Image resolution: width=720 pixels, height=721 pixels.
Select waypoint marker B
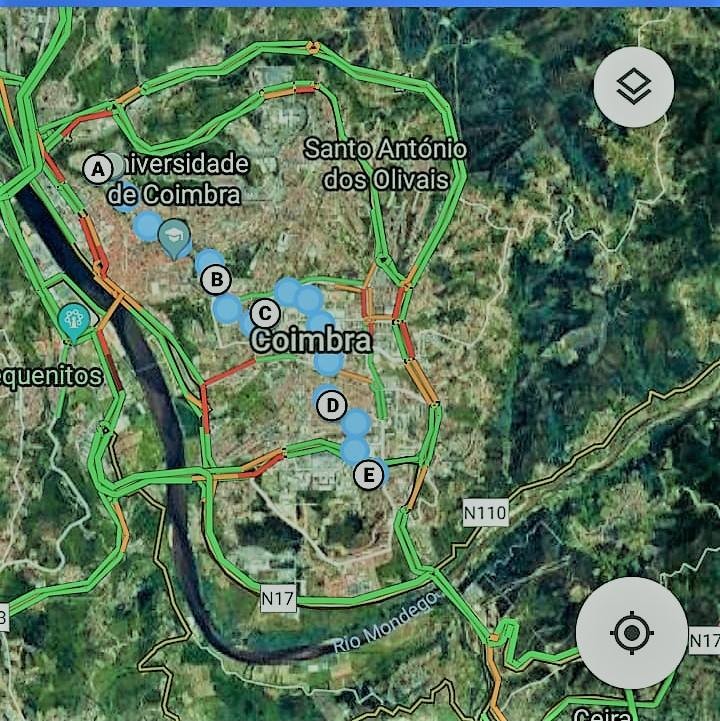(x=219, y=278)
